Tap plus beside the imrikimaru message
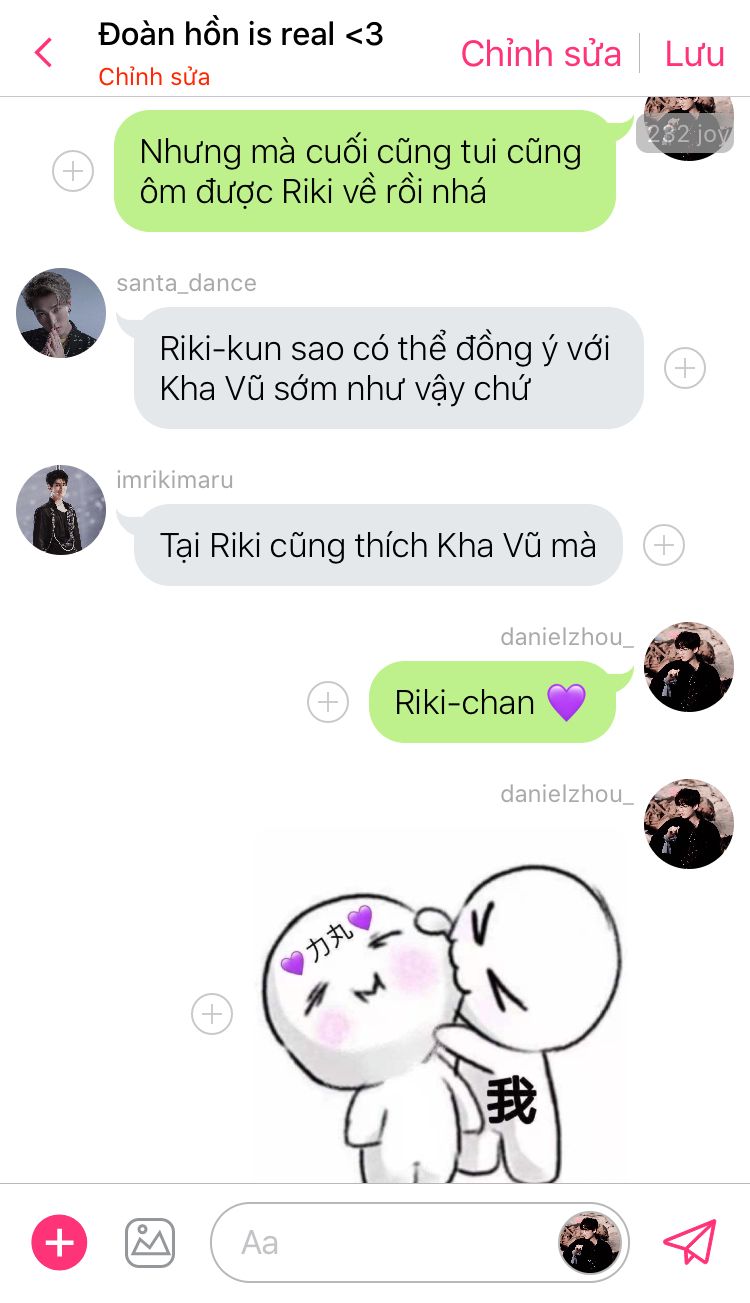 pos(664,545)
